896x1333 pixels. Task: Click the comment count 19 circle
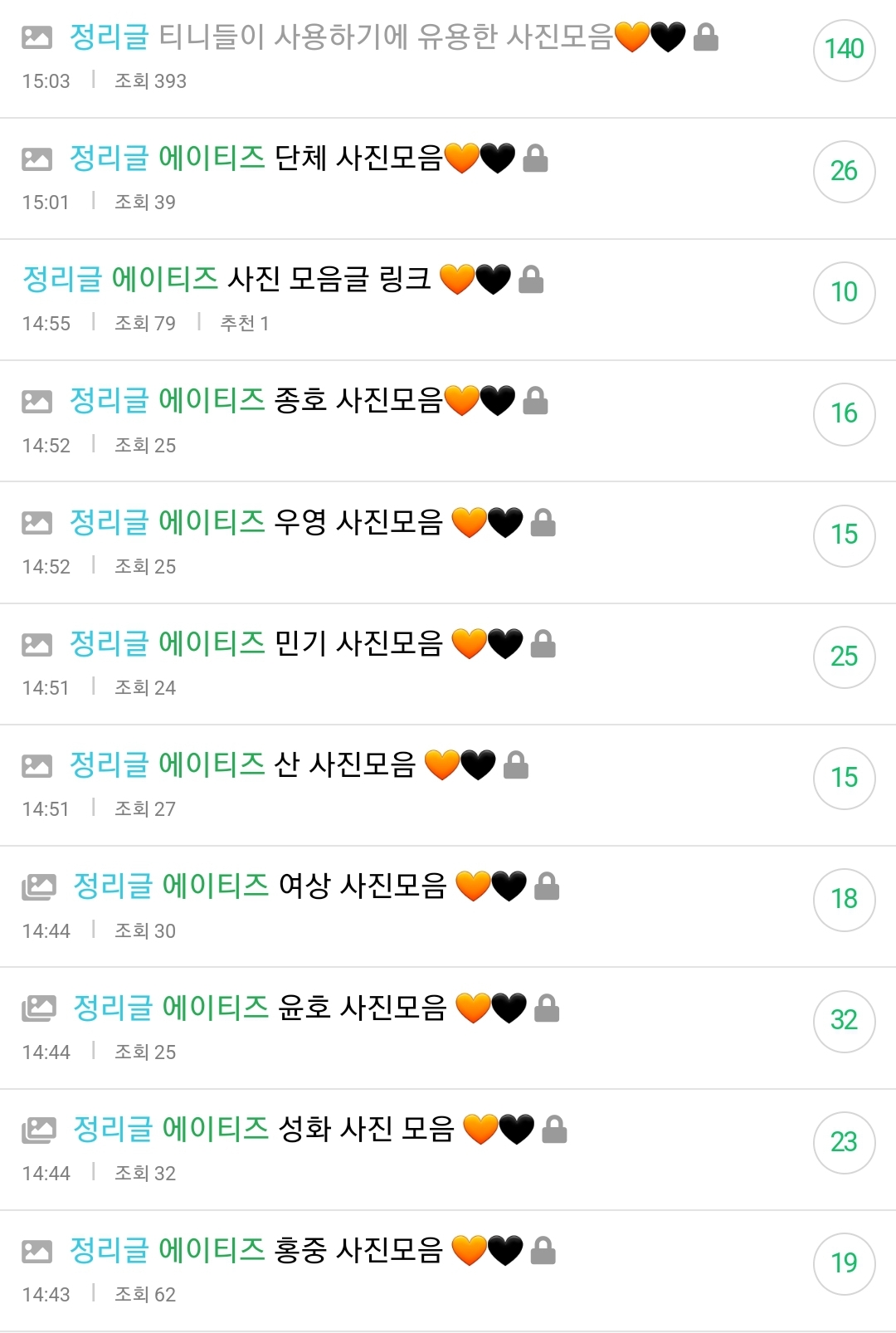(844, 1263)
